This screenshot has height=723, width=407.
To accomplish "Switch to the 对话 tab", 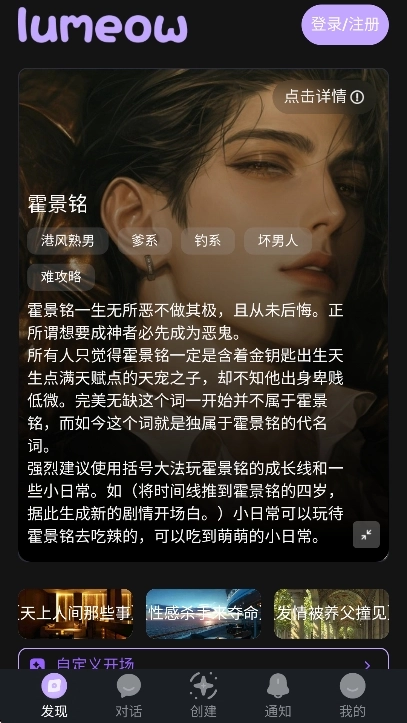I will (129, 696).
